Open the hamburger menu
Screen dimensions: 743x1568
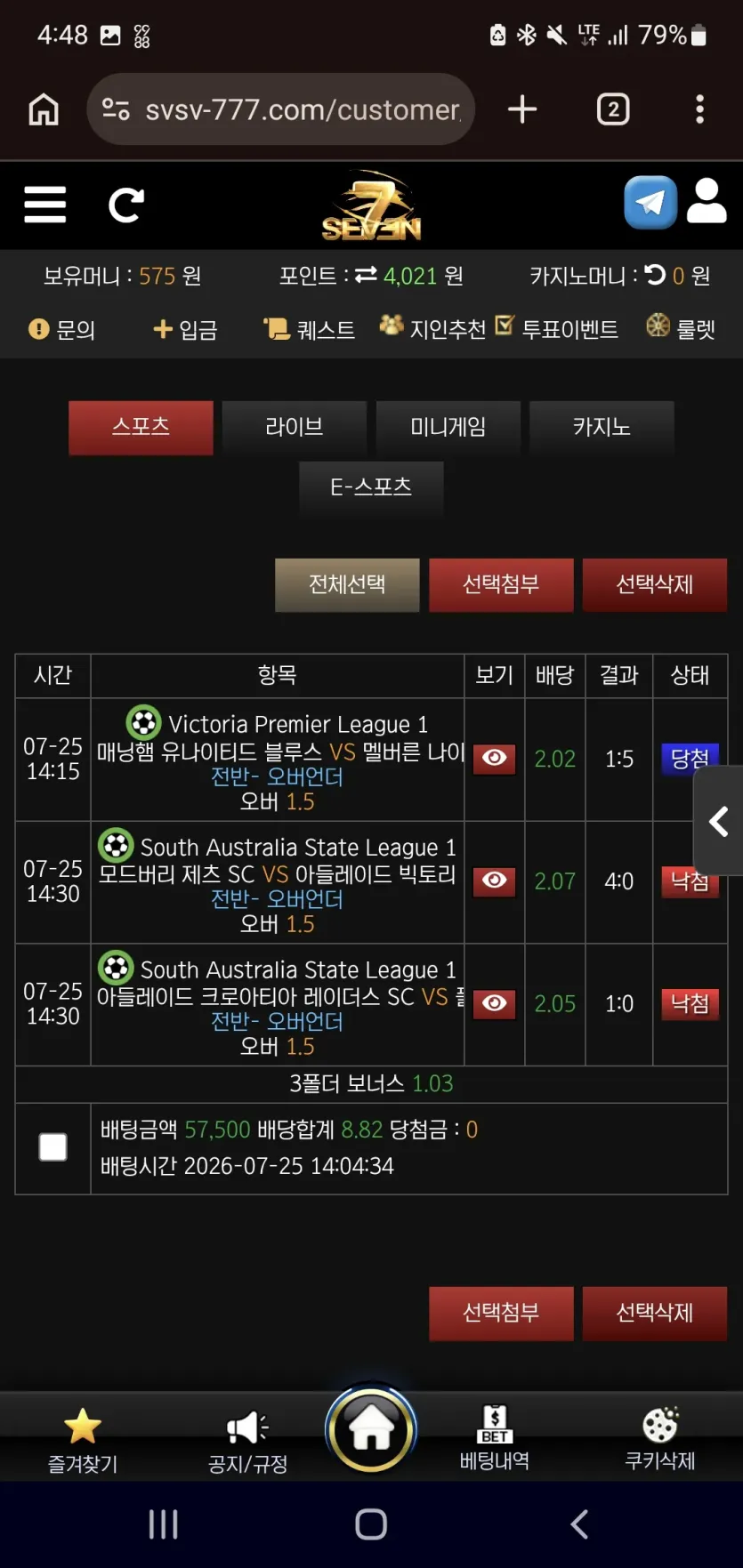pos(45,205)
